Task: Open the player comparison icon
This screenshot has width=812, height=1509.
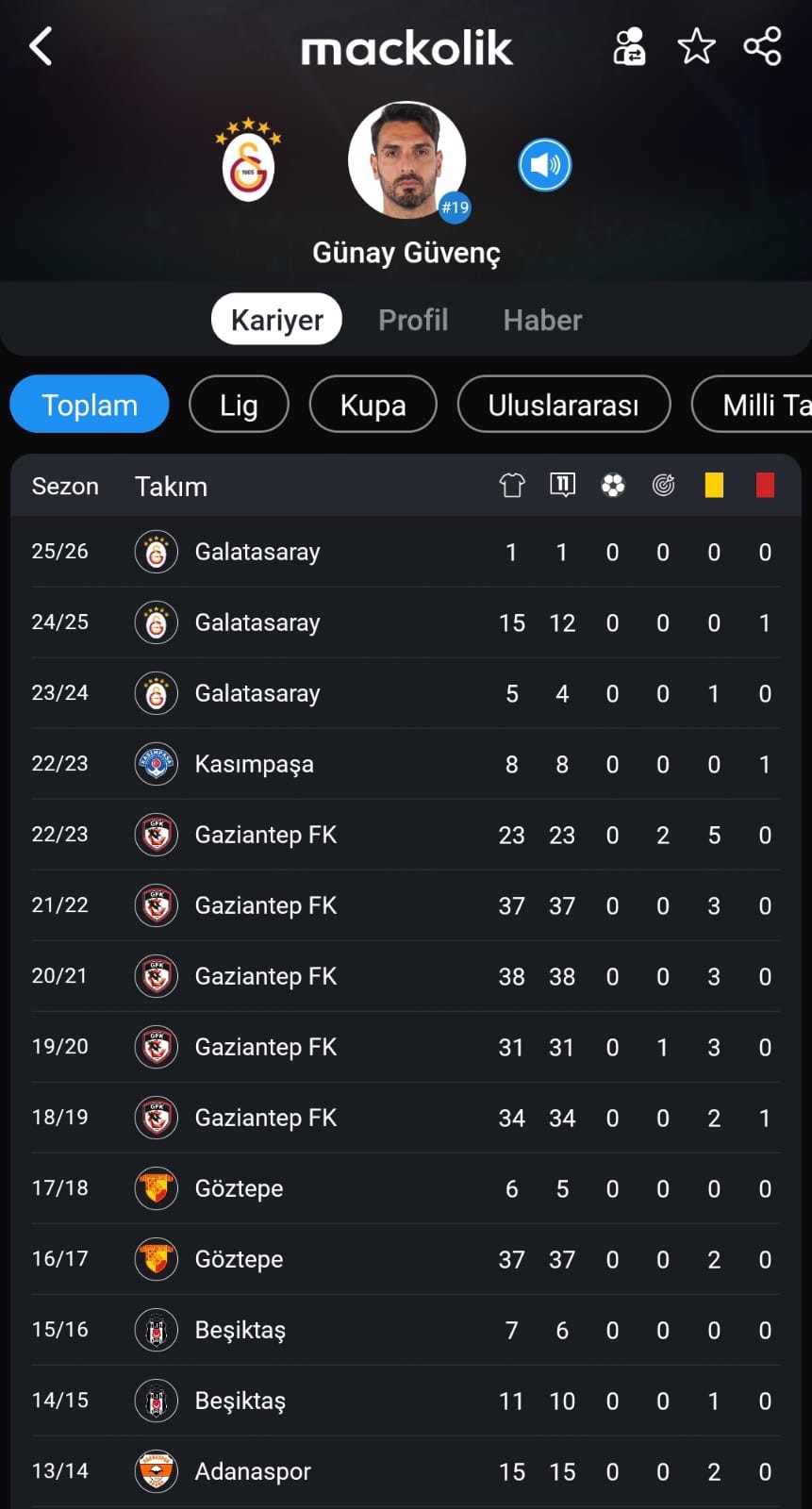Action: click(629, 46)
